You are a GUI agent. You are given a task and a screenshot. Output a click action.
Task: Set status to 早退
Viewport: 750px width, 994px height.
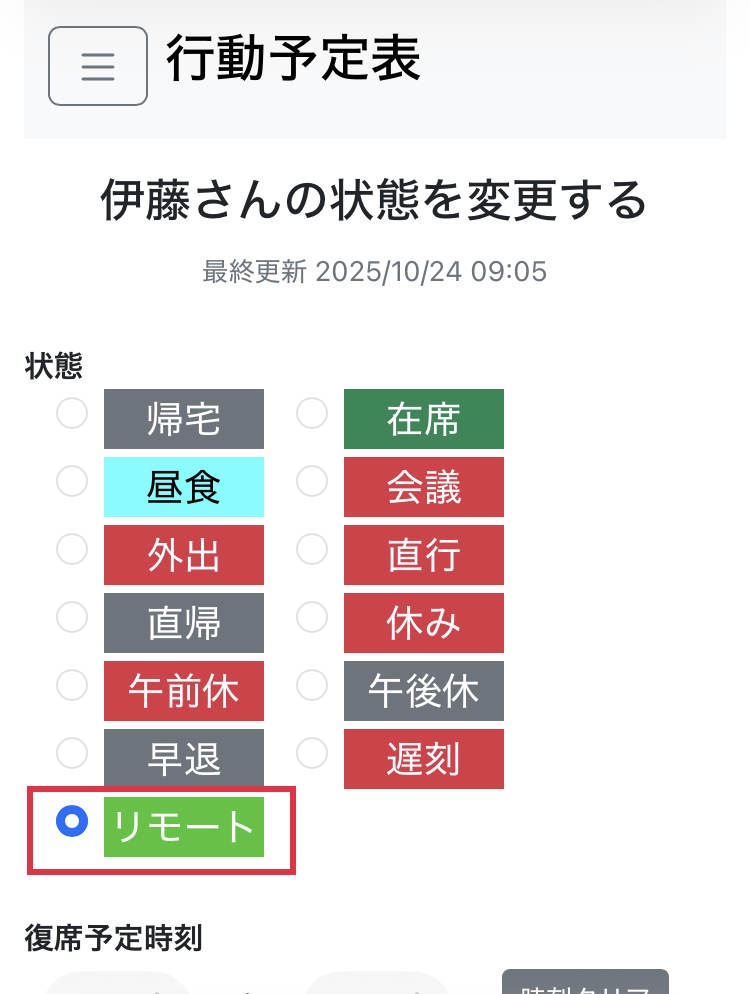click(x=183, y=759)
